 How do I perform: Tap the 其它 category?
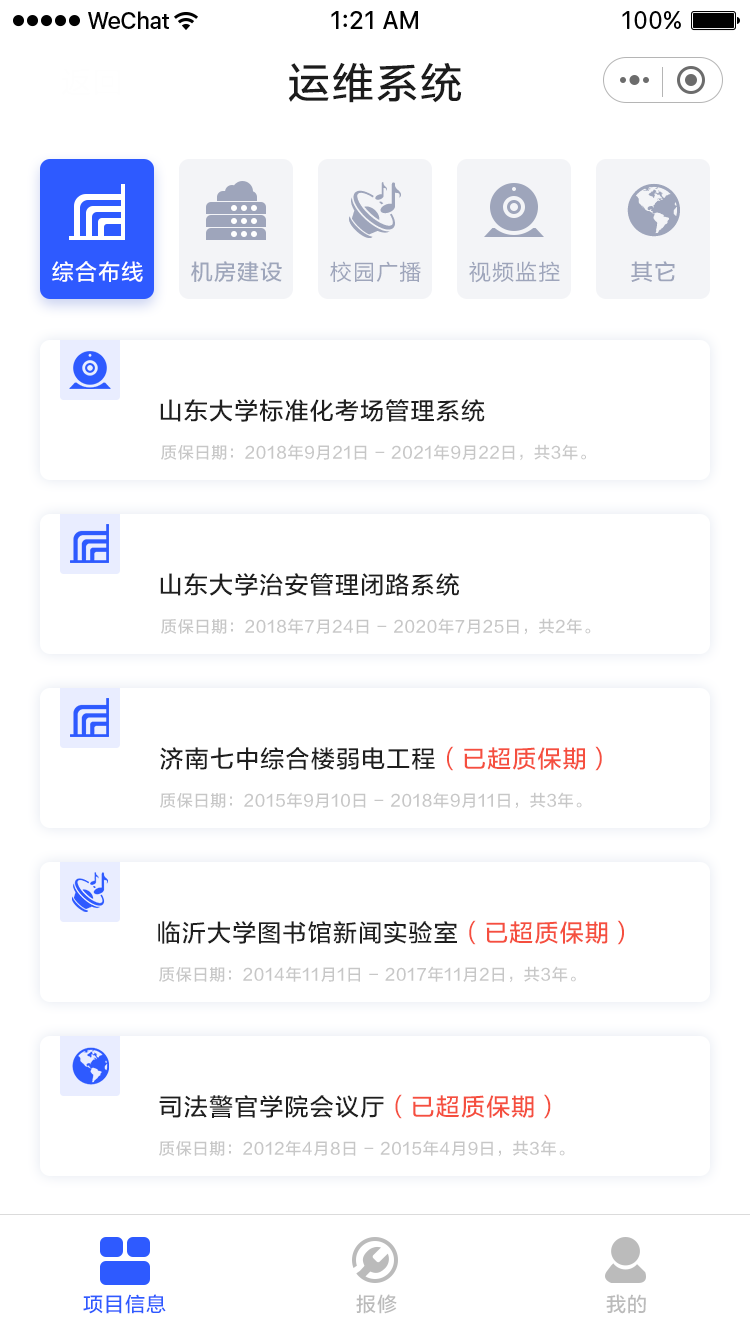(x=653, y=229)
